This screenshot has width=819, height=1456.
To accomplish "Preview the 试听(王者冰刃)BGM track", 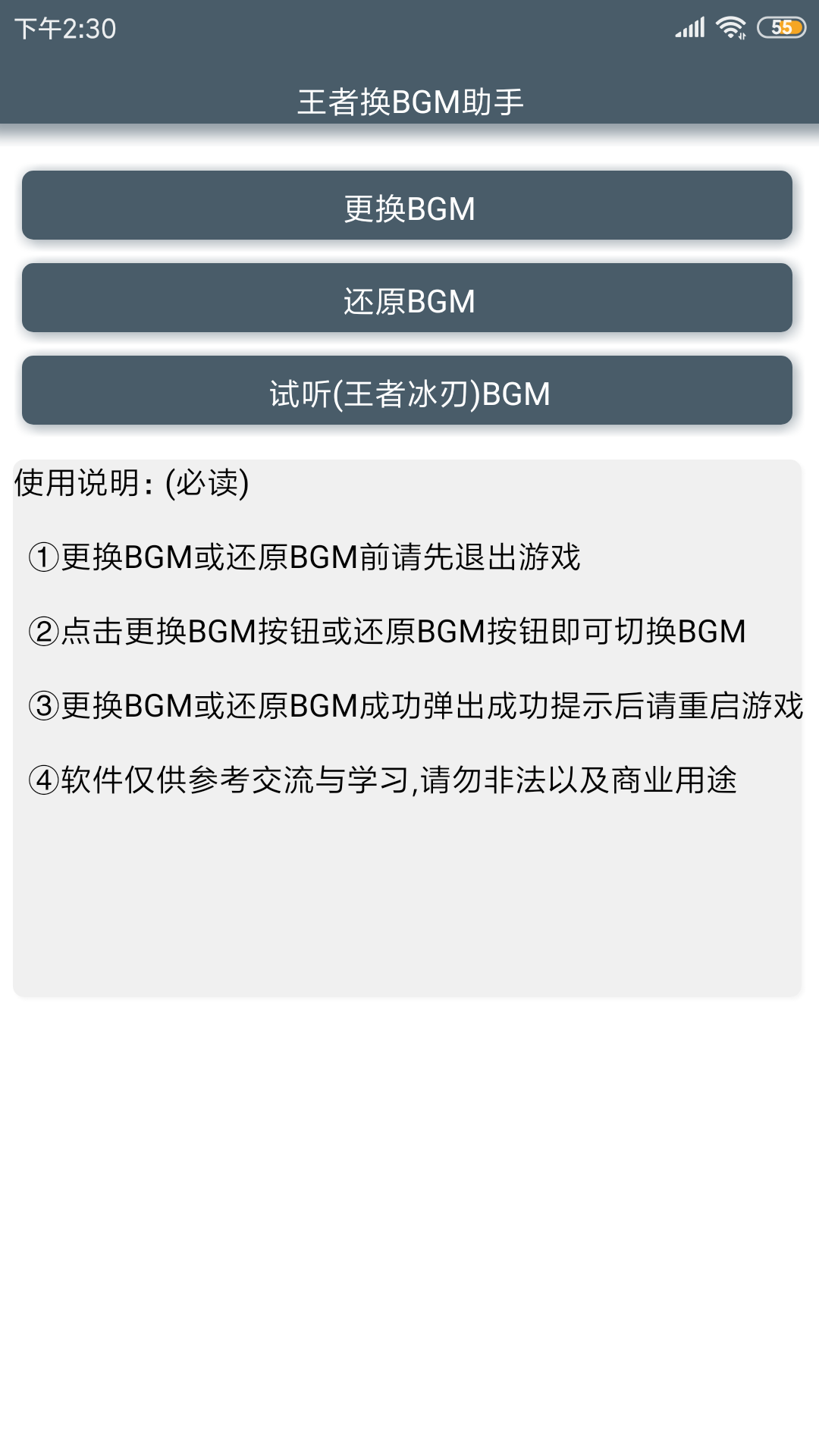I will (407, 391).
